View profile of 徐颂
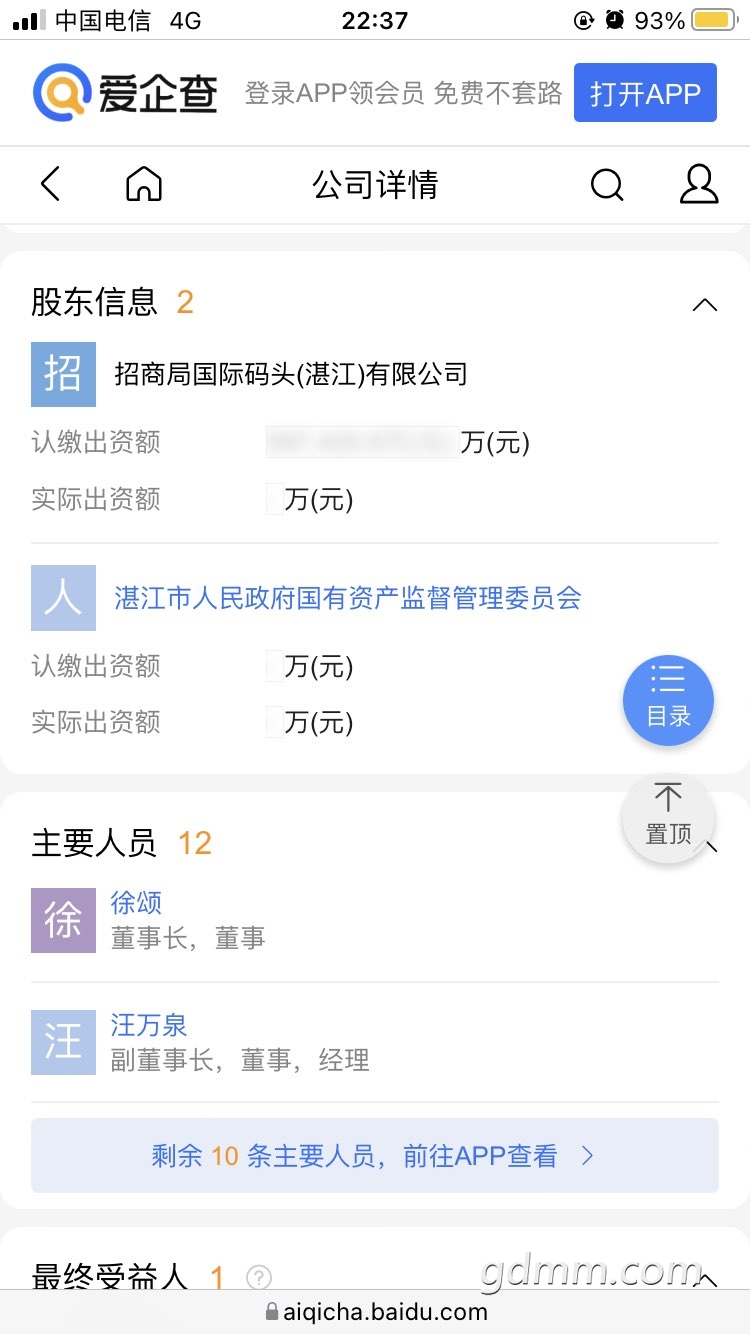The width and height of the screenshot is (750, 1334). click(137, 903)
